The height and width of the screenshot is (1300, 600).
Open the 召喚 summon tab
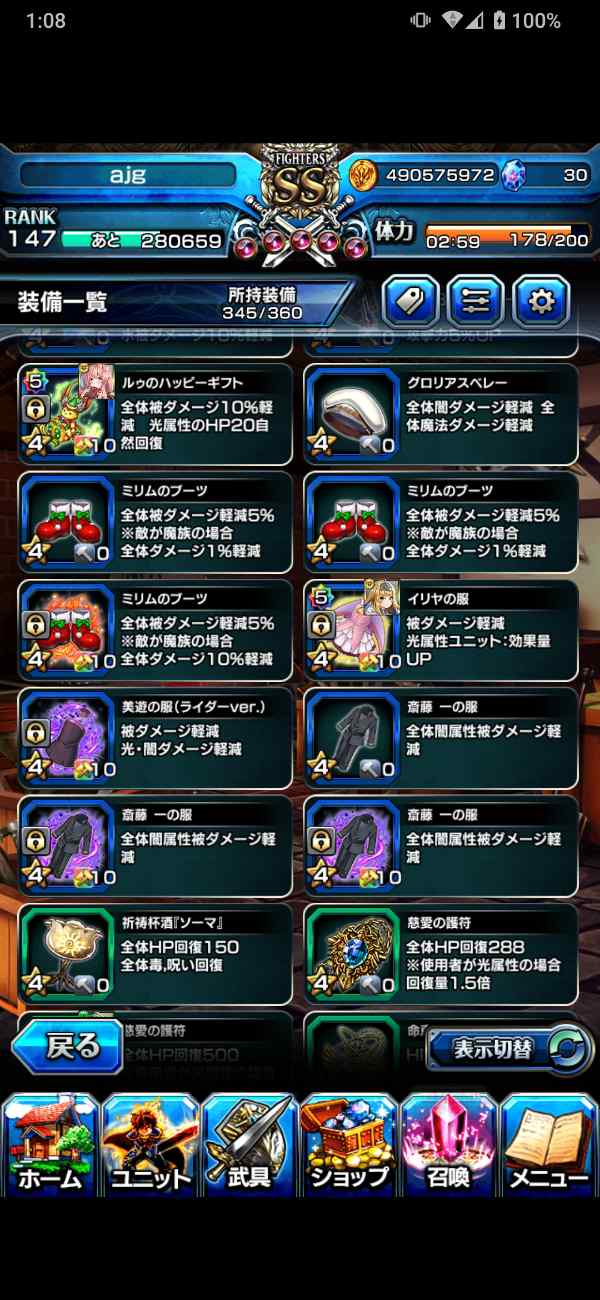point(450,1143)
